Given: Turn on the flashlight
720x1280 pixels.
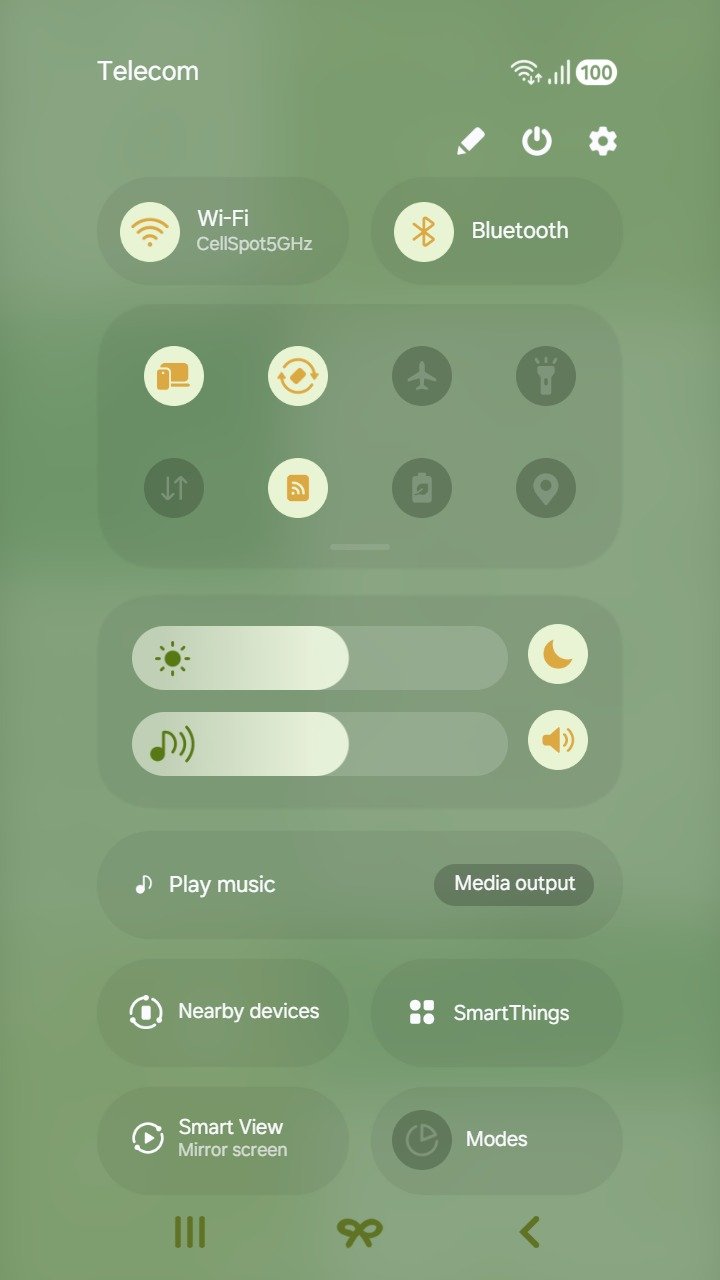Looking at the screenshot, I should (x=546, y=376).
